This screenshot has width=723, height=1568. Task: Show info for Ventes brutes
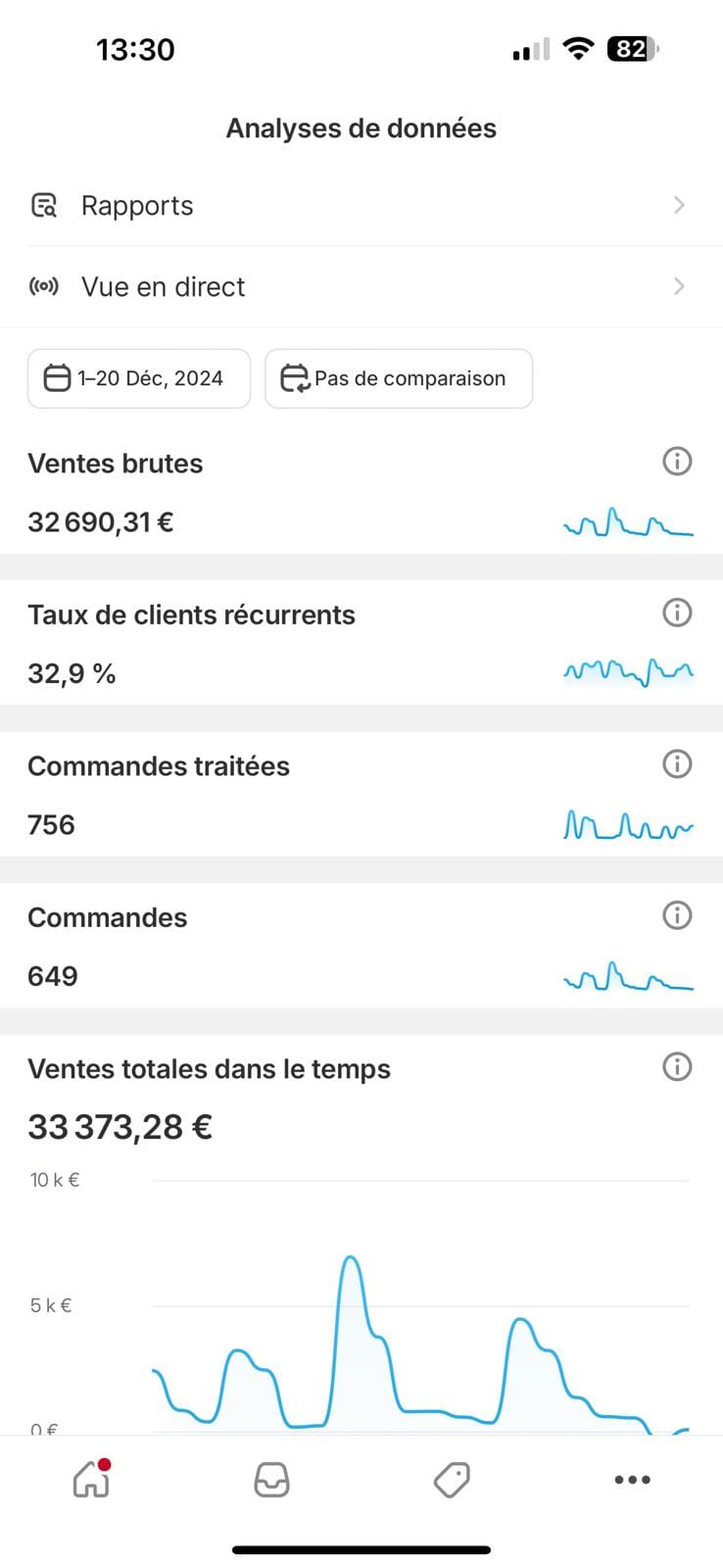[x=677, y=462]
